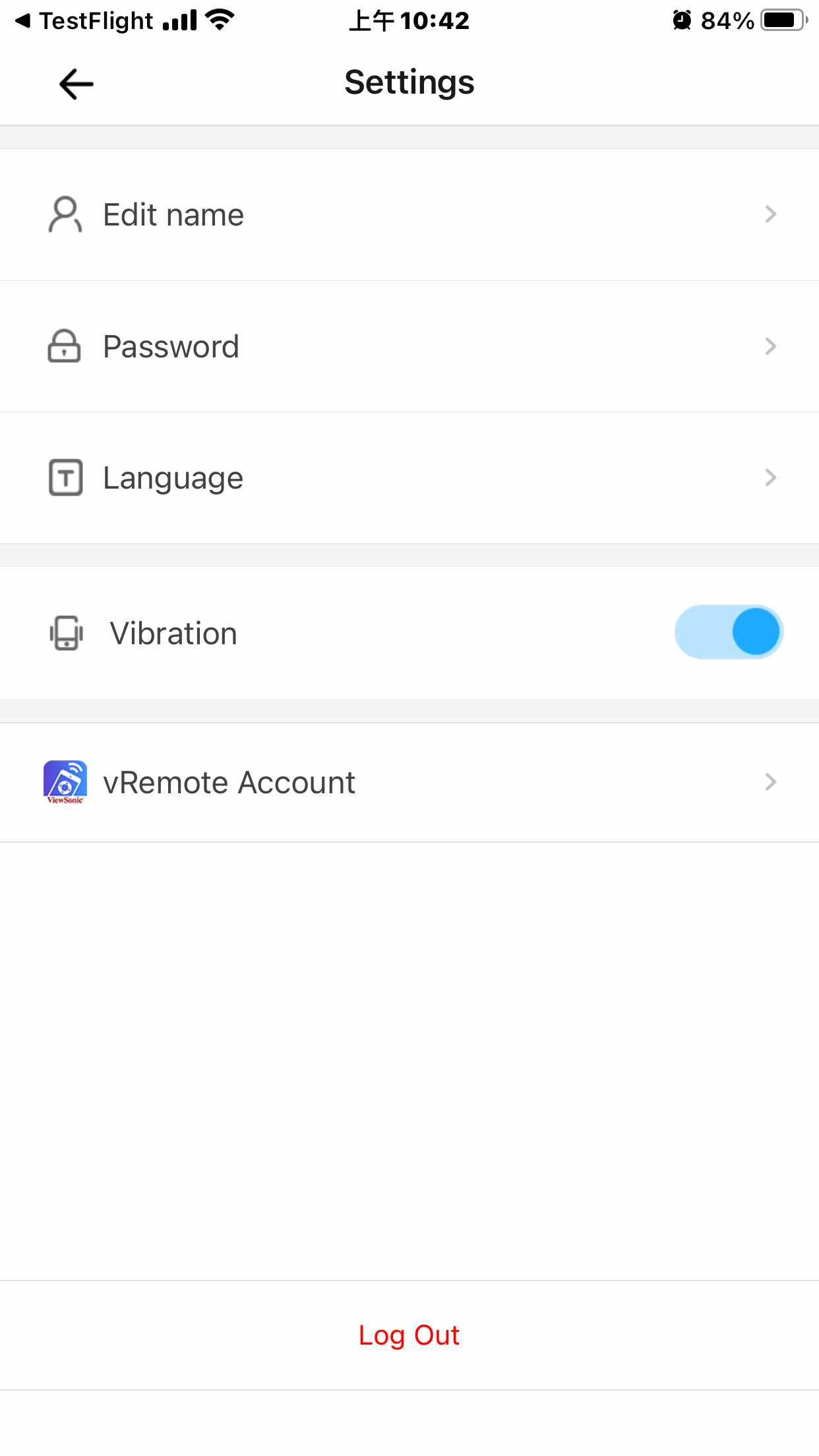Click the alarm clock icon in status bar

[681, 20]
